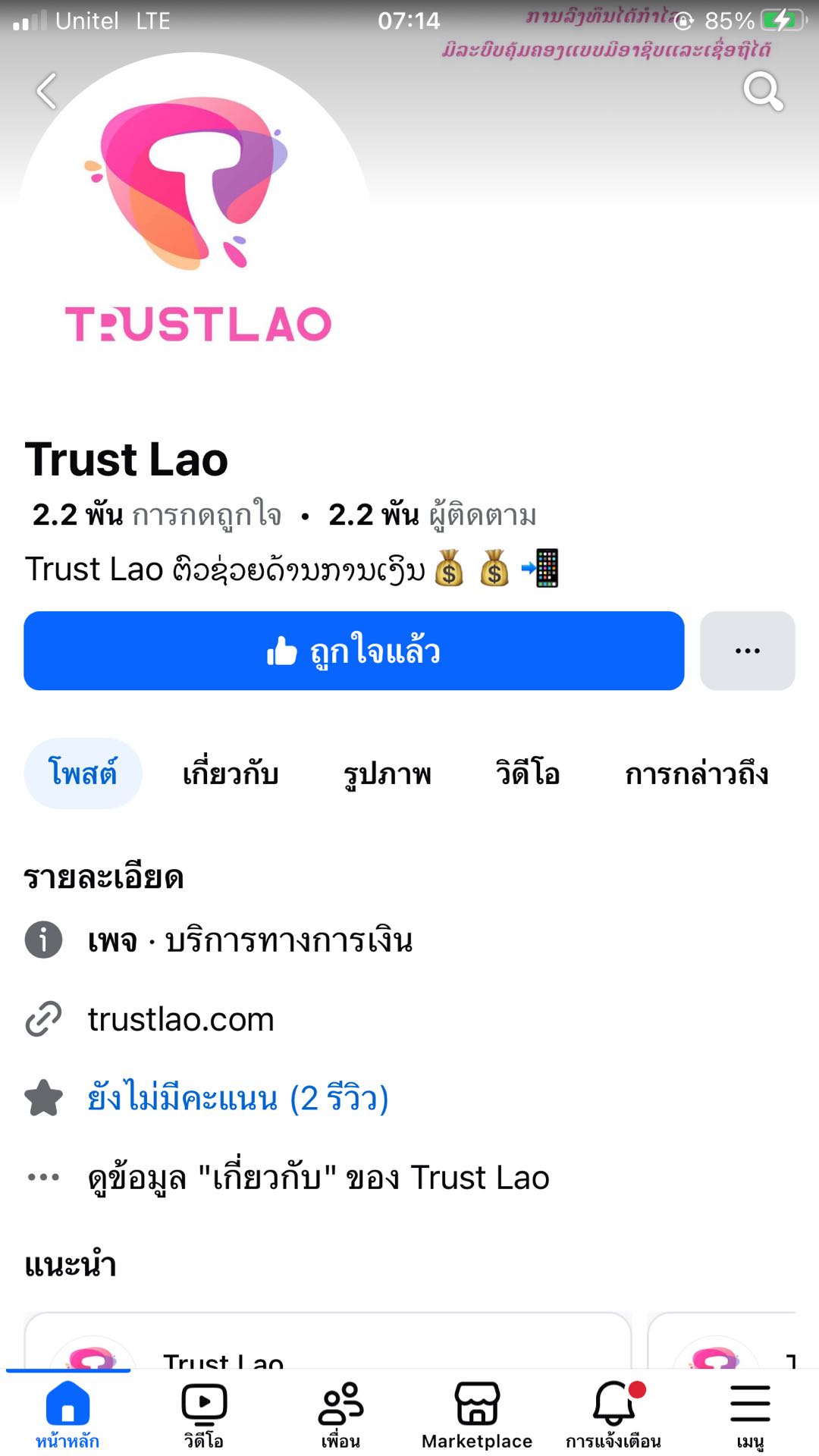The height and width of the screenshot is (1456, 819).
Task: Open the page's วิดีโอ tab
Action: click(528, 773)
